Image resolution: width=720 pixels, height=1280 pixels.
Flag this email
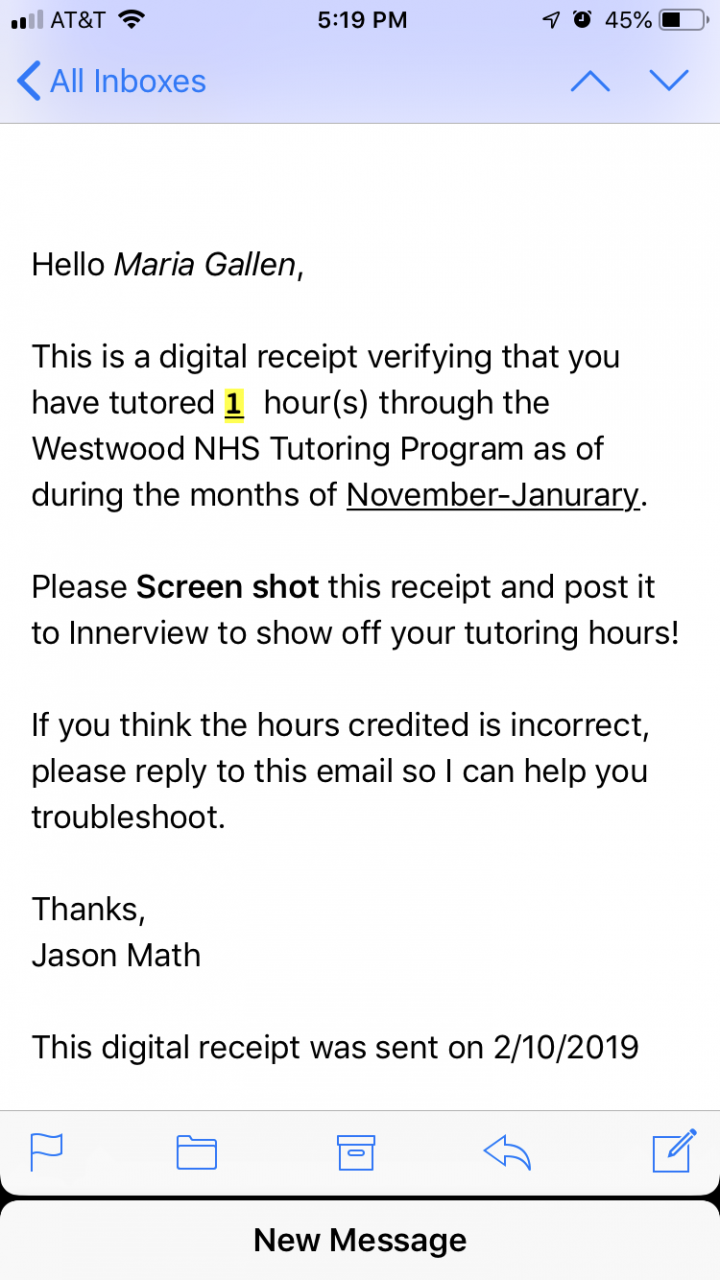[x=47, y=1152]
